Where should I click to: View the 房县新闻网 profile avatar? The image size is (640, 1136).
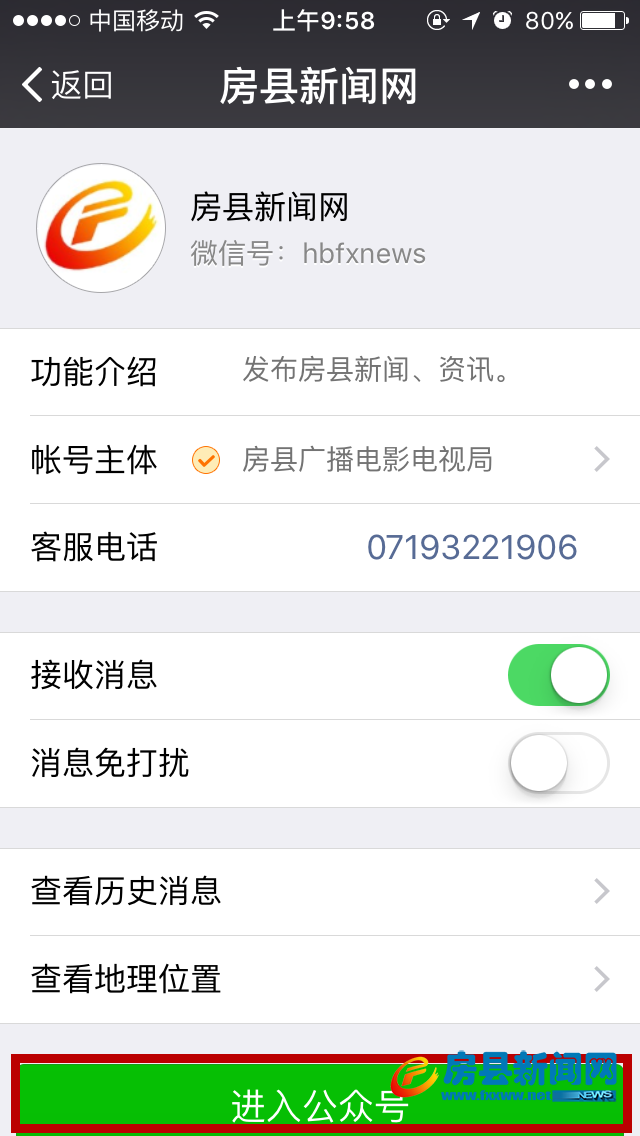tap(101, 228)
